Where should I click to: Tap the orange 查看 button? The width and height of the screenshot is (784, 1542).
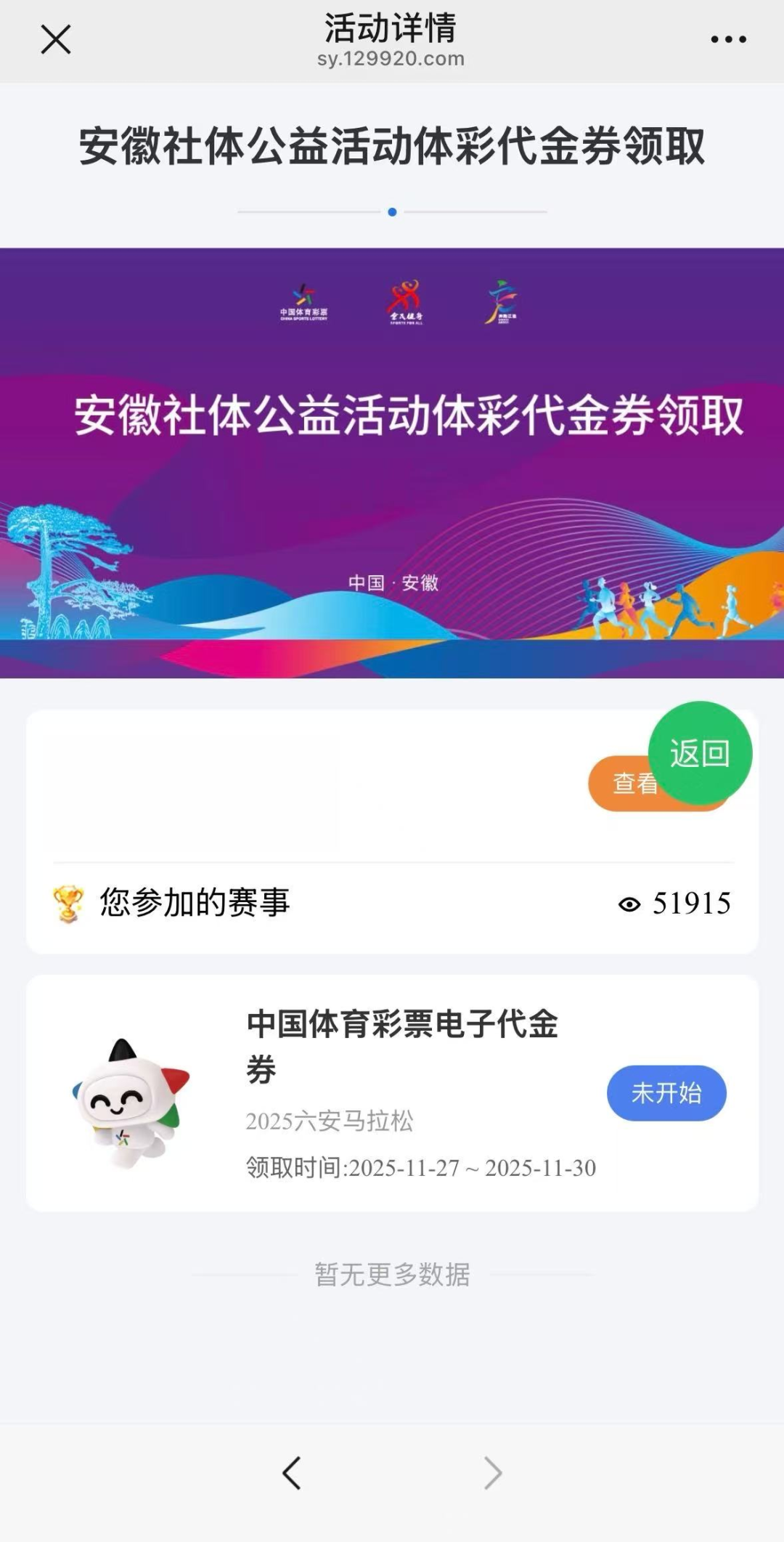click(x=623, y=784)
